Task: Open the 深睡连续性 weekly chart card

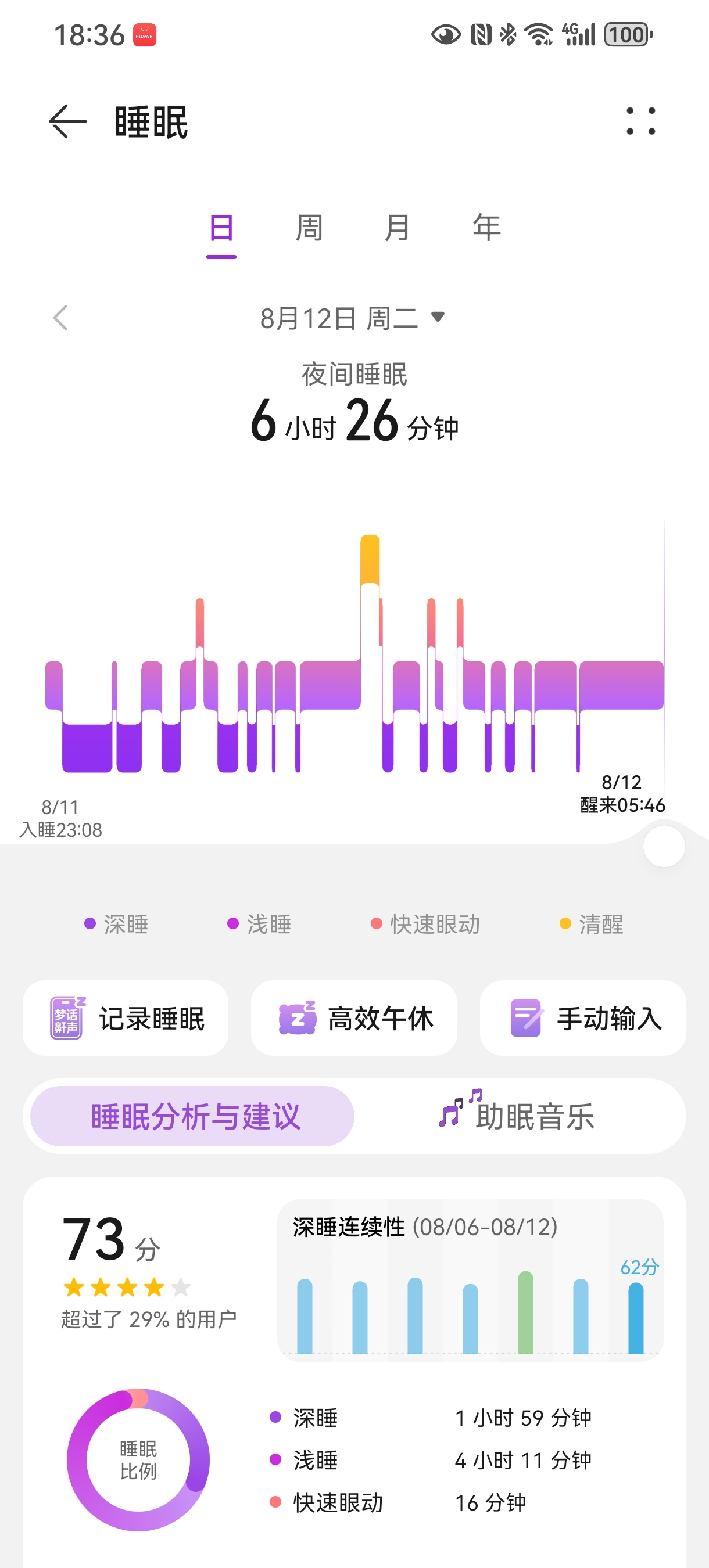Action: 470,1280
